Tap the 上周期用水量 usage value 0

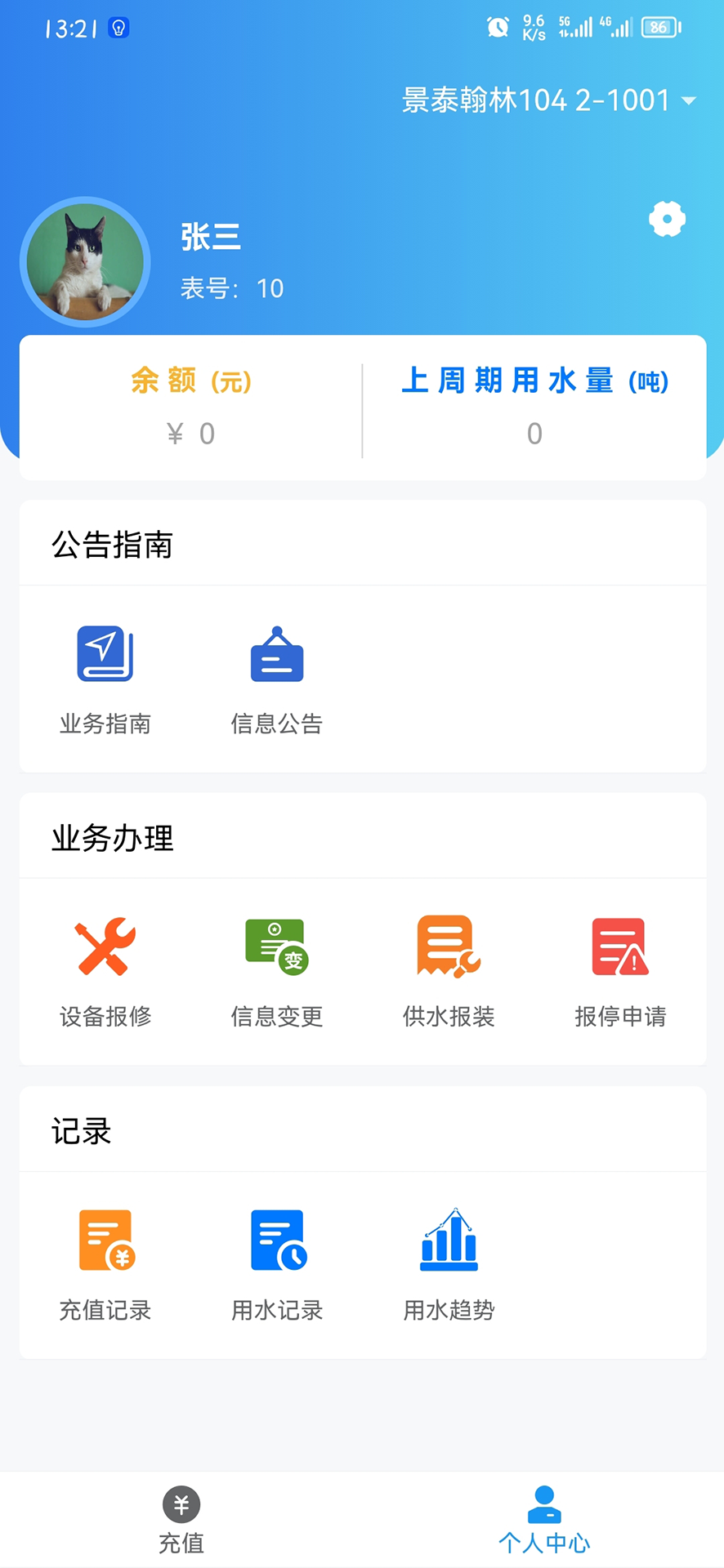click(x=534, y=434)
